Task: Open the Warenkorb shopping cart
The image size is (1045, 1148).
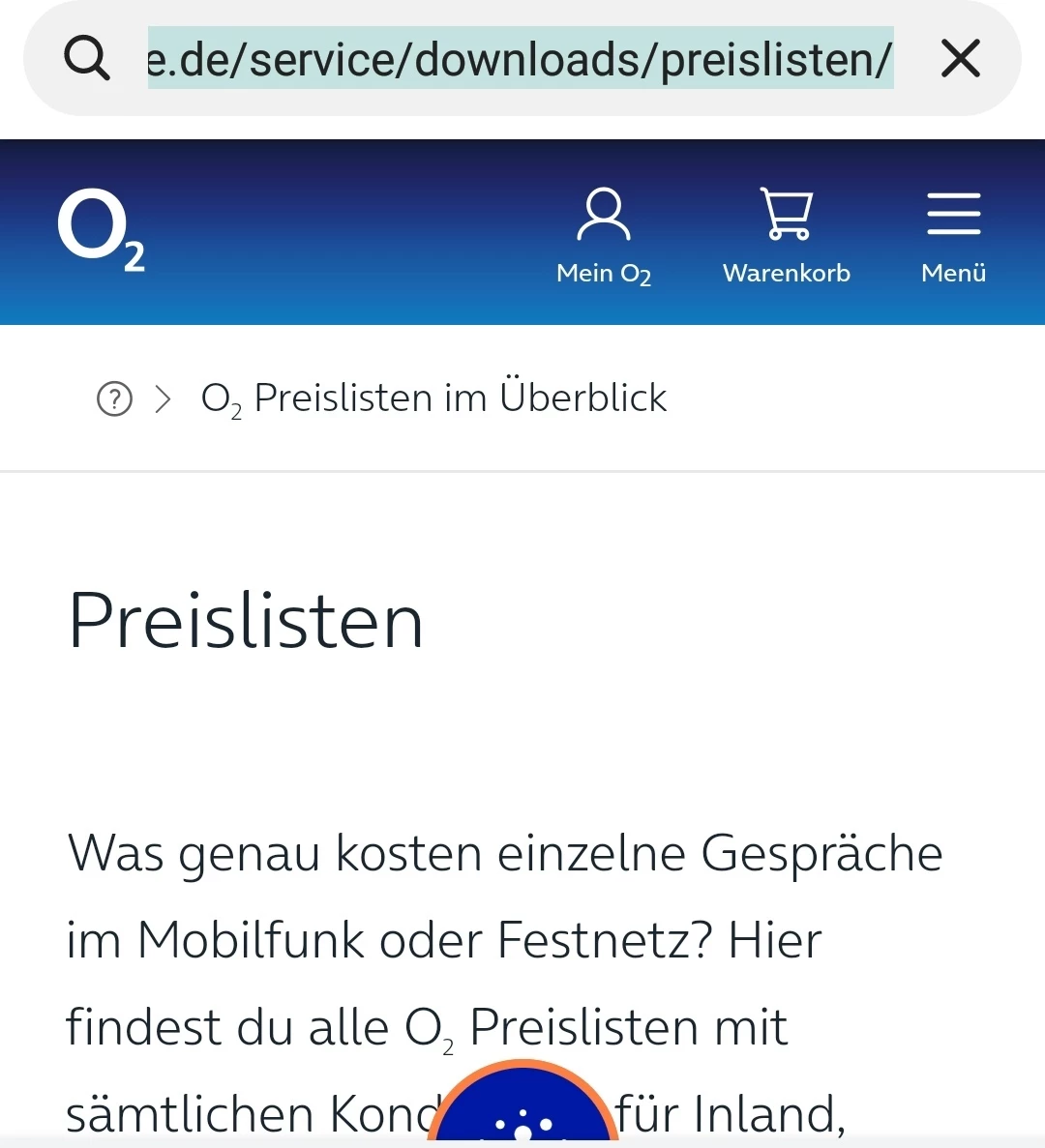Action: tap(786, 236)
